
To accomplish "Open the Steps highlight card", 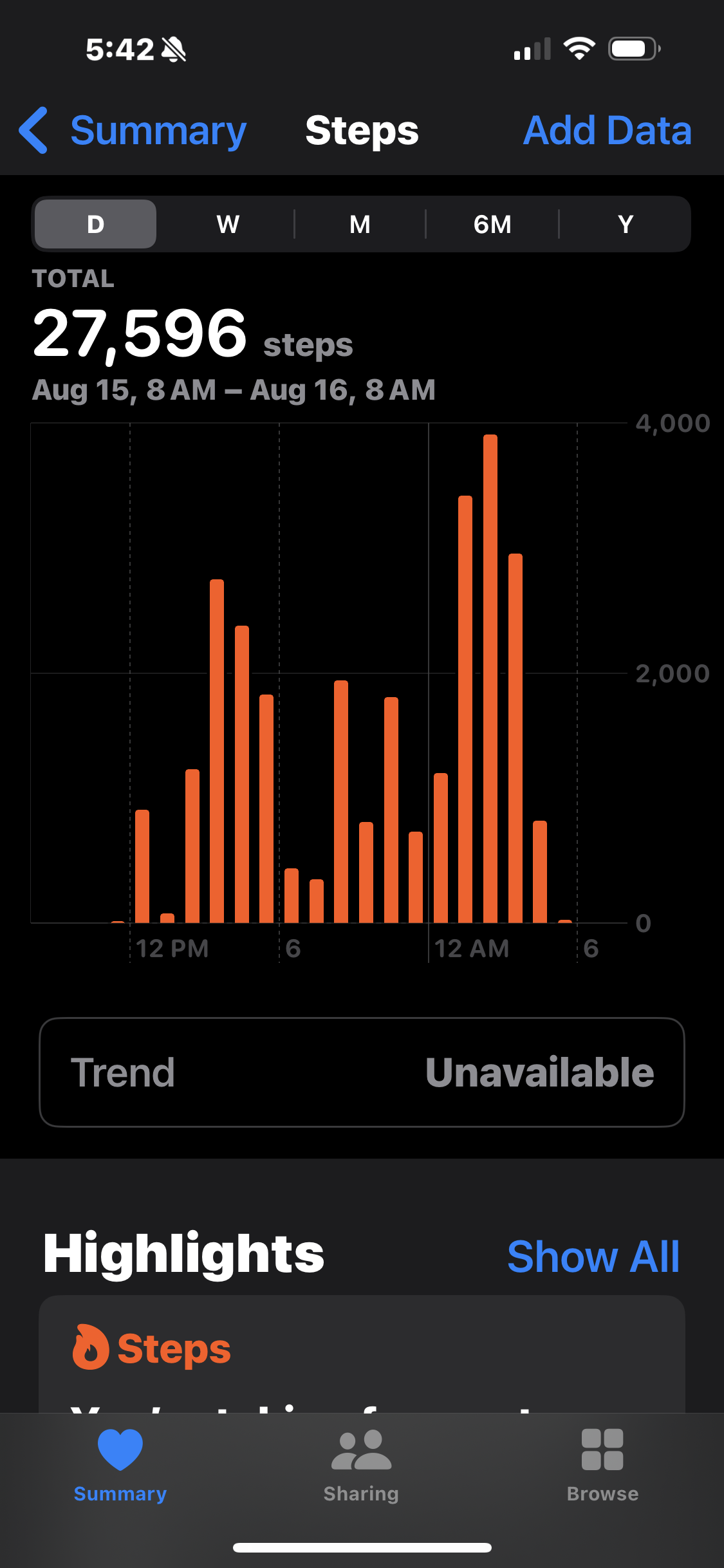I will [x=362, y=1352].
